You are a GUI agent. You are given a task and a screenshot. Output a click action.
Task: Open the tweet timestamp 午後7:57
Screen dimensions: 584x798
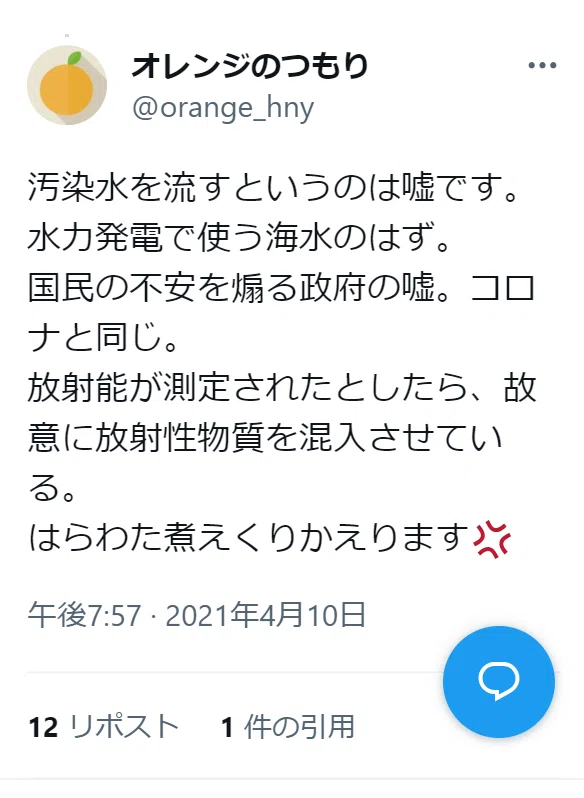click(x=84, y=615)
